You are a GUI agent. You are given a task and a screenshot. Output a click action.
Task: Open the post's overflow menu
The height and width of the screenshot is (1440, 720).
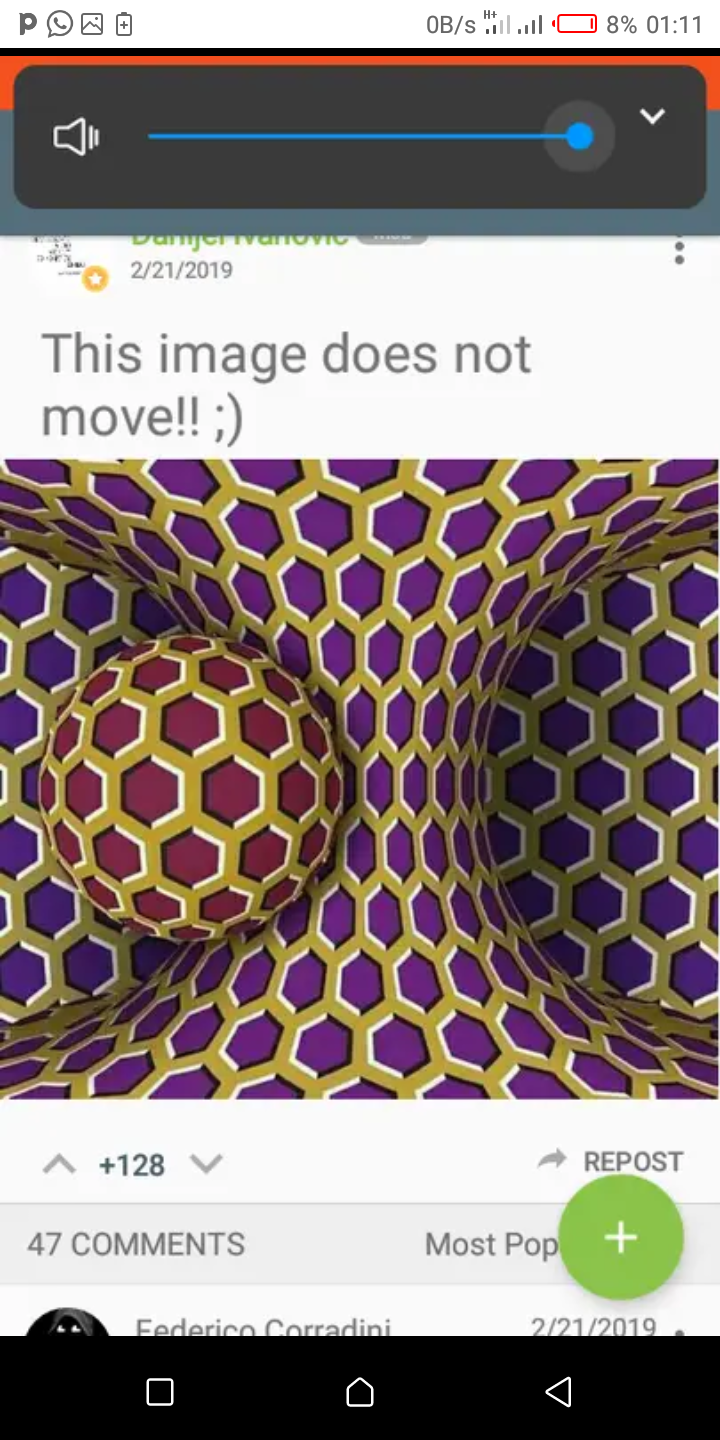pyautogui.click(x=679, y=251)
